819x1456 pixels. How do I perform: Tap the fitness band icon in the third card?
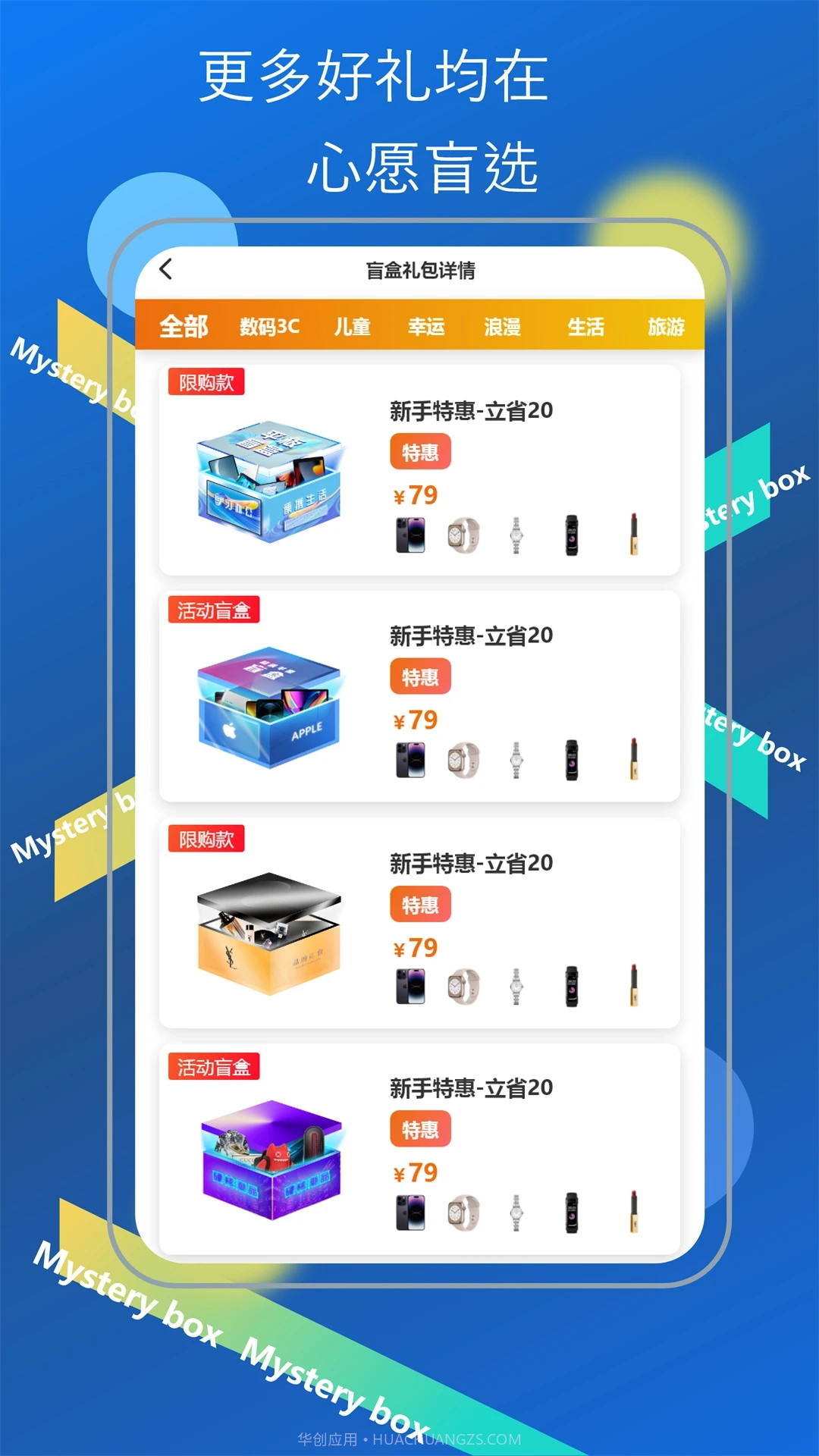(x=570, y=986)
